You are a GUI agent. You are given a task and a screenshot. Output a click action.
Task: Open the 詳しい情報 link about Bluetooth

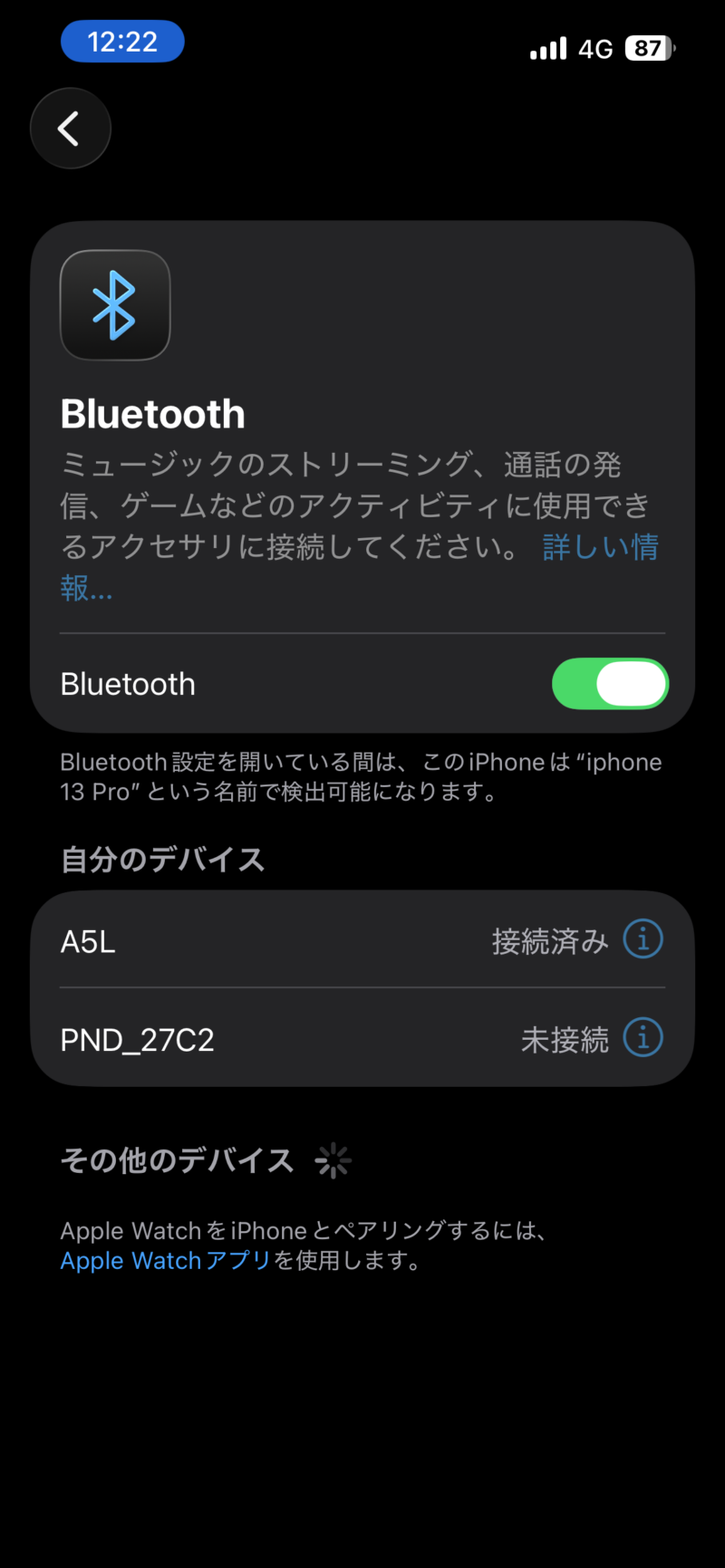(600, 547)
